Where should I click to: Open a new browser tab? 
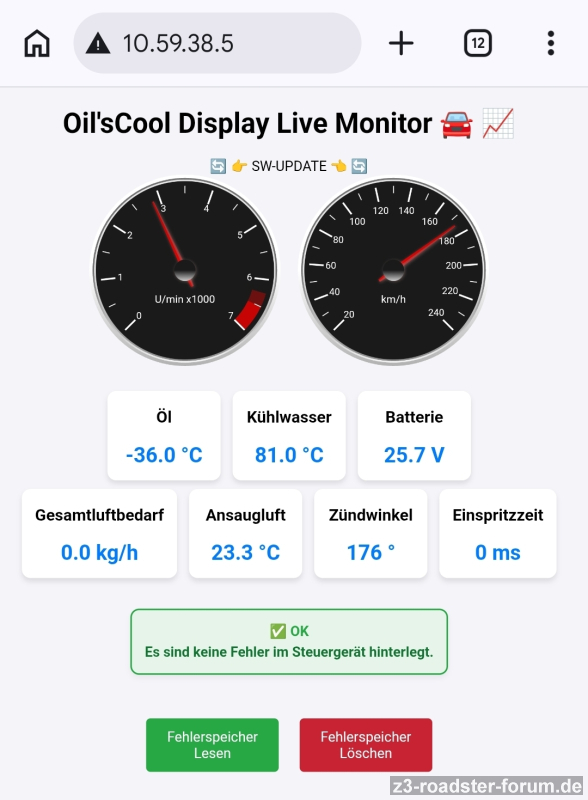(401, 43)
